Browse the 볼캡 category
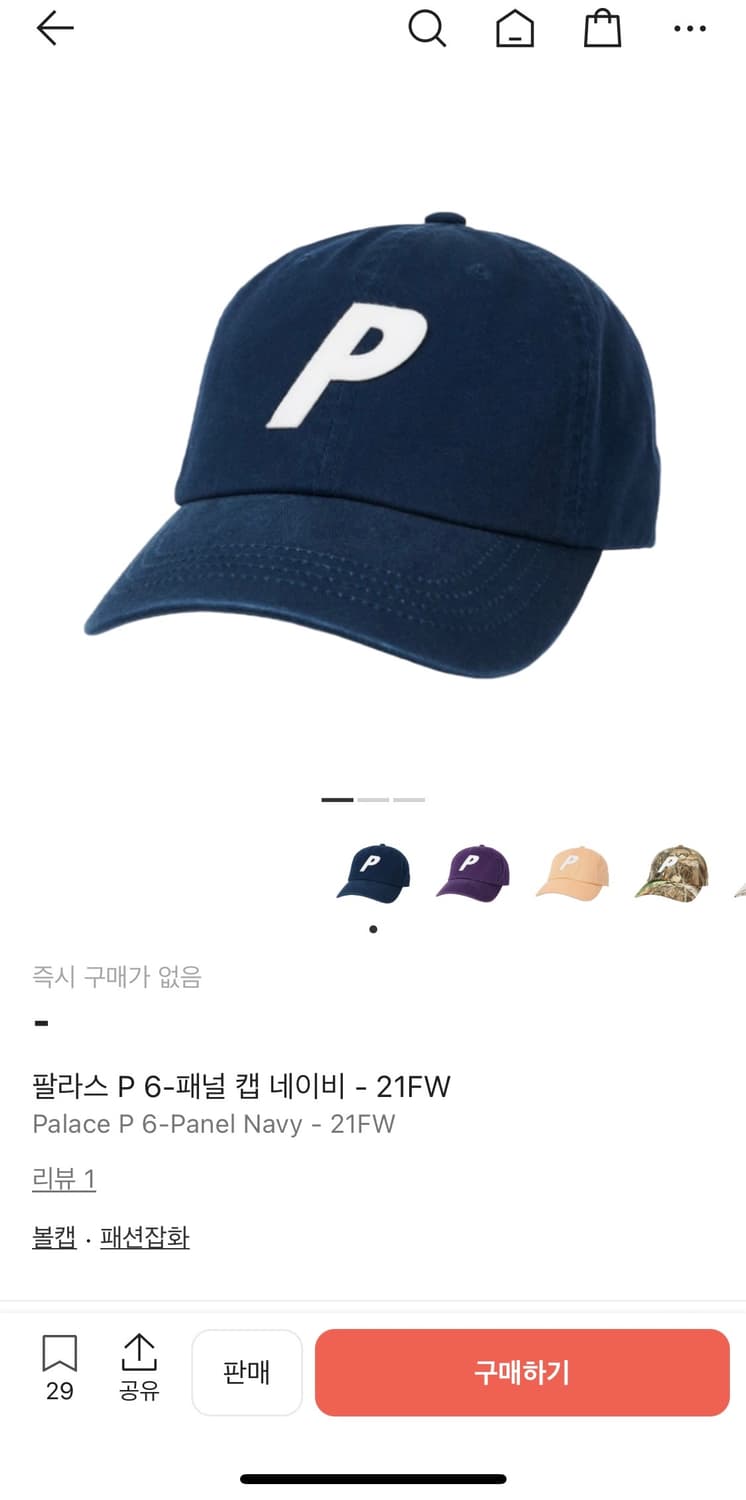The image size is (746, 1500). (54, 1237)
